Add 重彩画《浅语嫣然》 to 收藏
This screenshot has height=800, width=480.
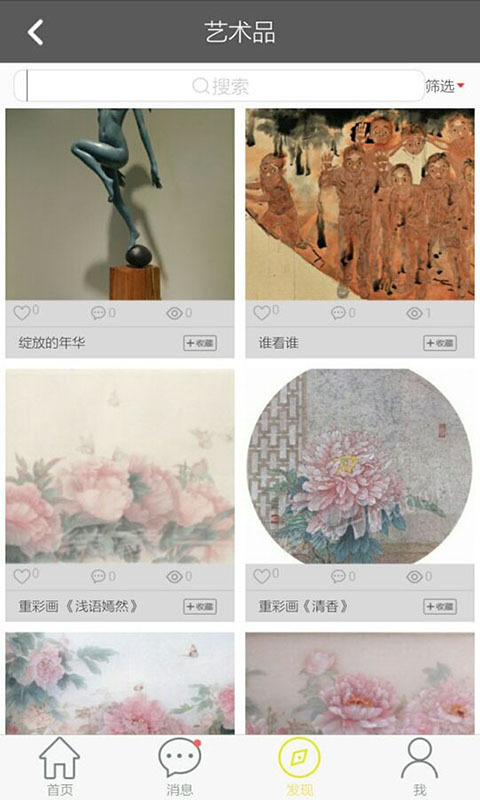tap(200, 606)
